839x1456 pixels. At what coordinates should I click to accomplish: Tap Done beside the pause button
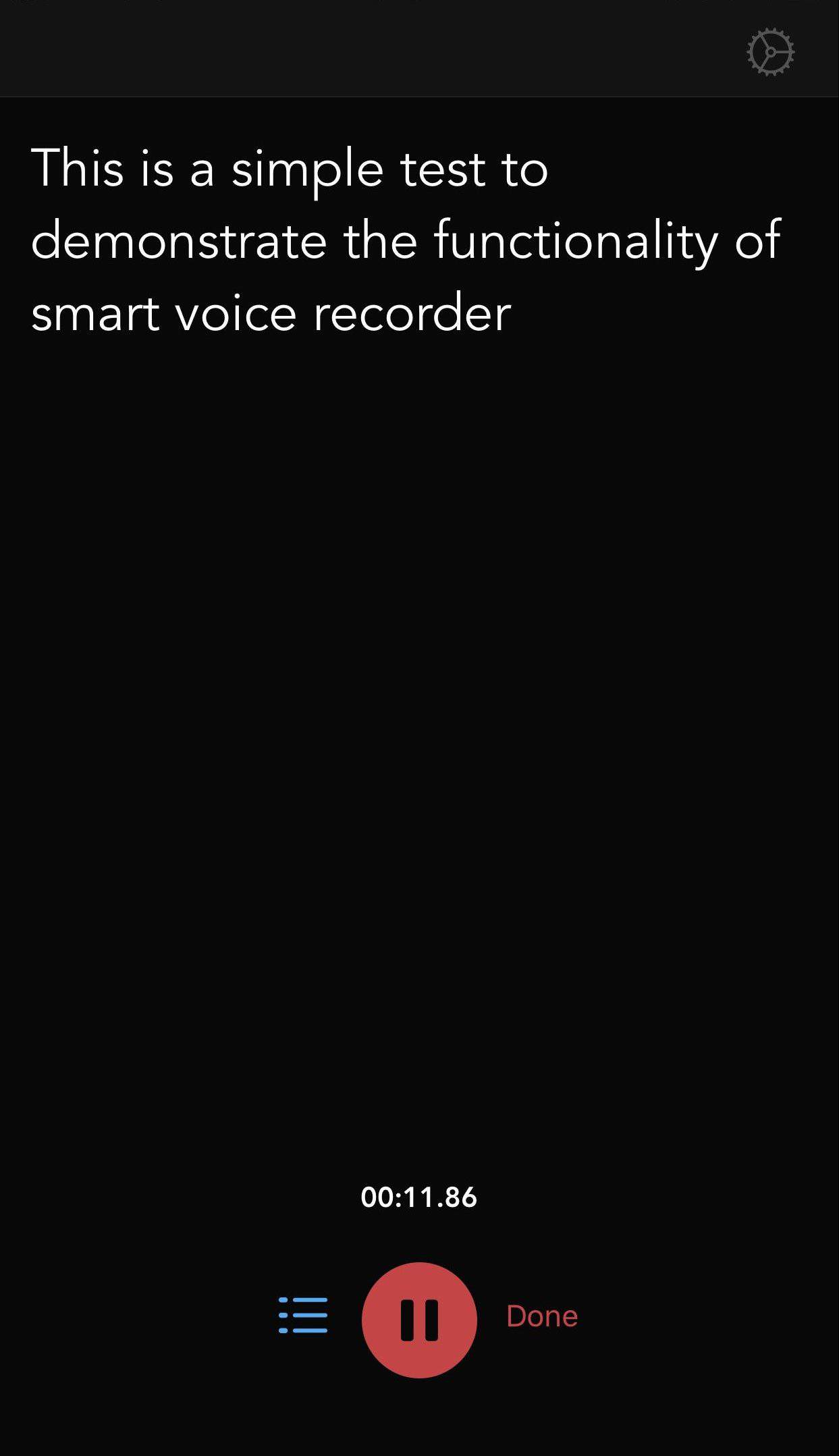[x=542, y=1316]
